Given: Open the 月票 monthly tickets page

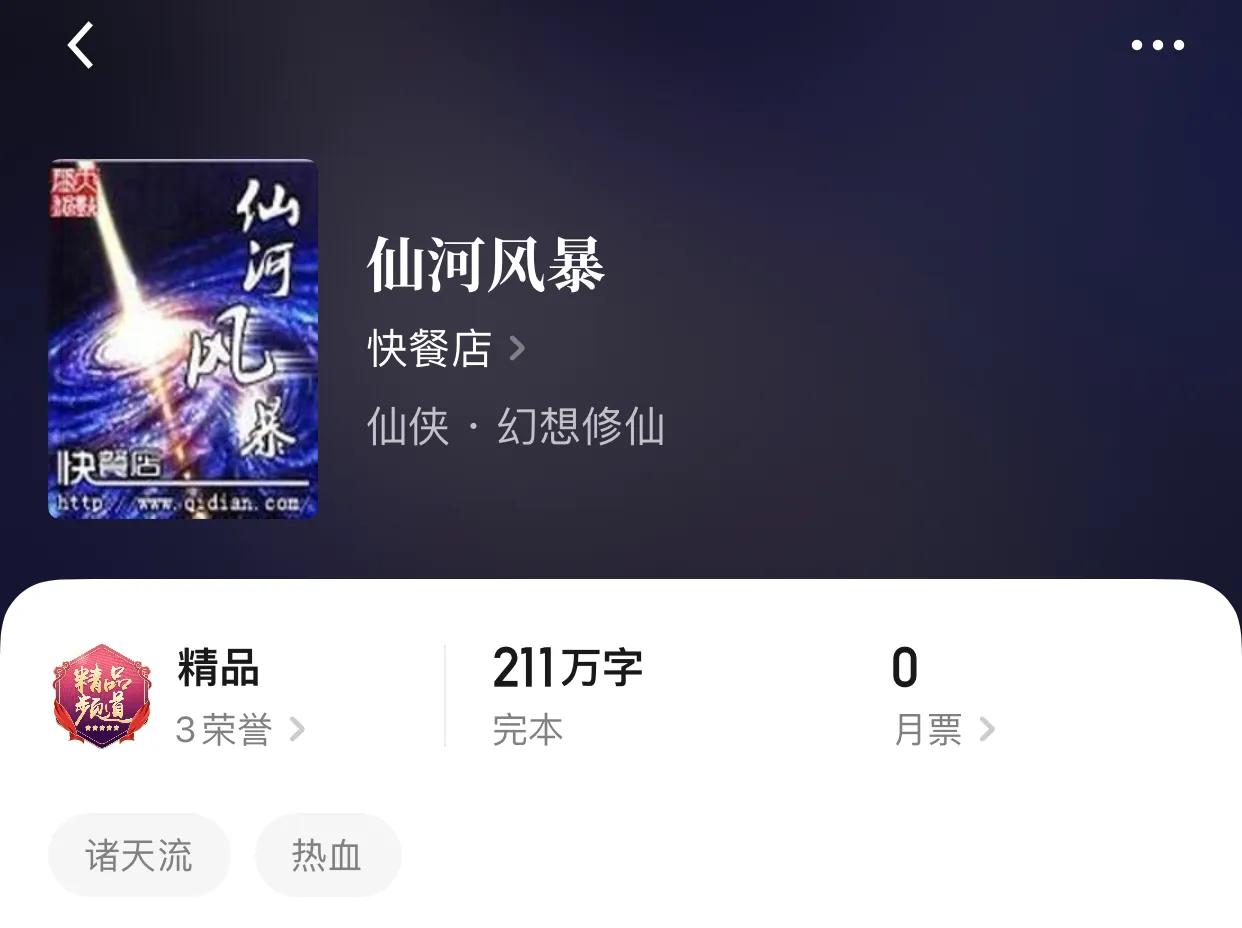Looking at the screenshot, I should click(943, 730).
